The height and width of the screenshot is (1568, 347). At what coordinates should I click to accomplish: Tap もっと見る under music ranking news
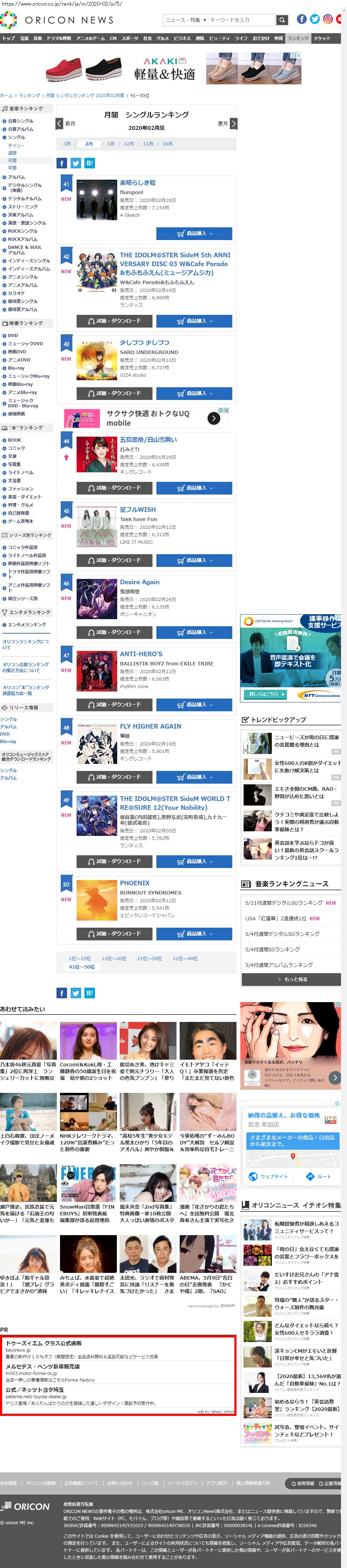pos(291,980)
